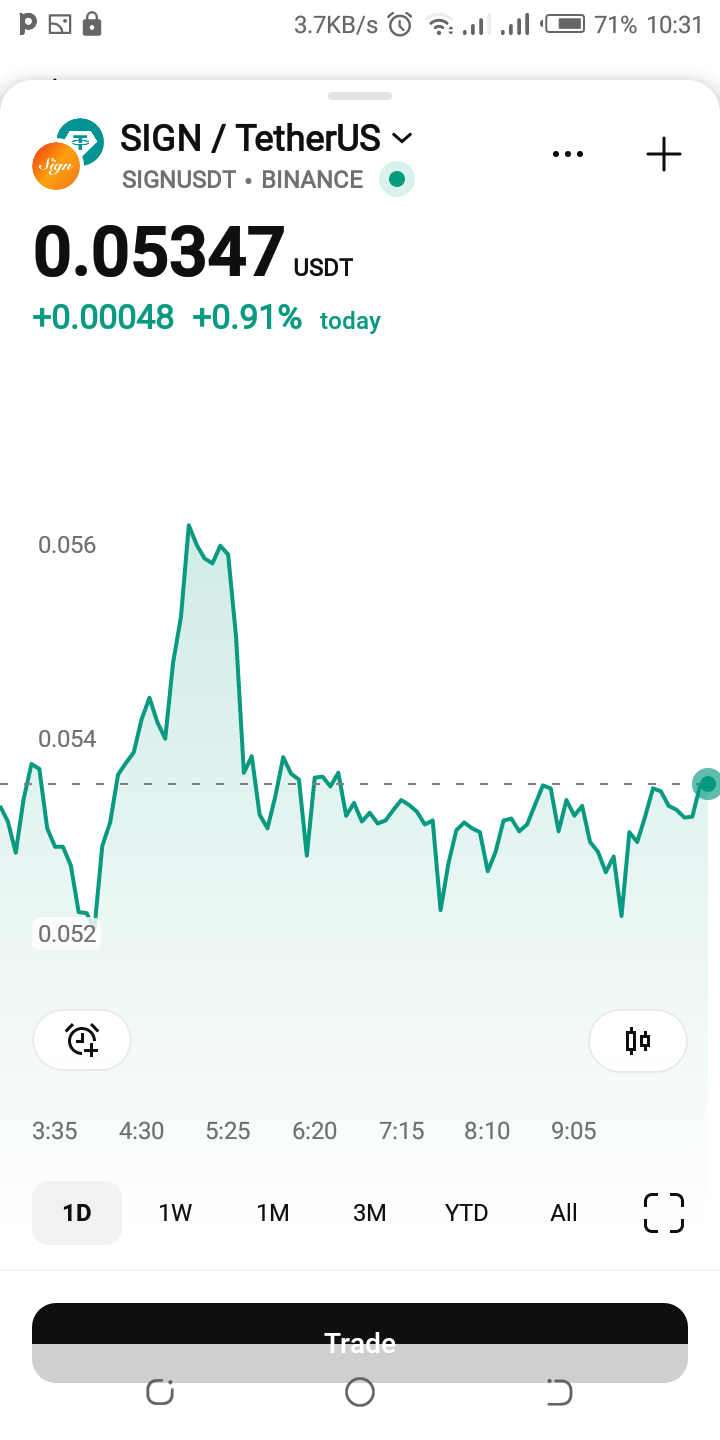
Task: Switch to the 1M time range
Action: click(x=272, y=1213)
